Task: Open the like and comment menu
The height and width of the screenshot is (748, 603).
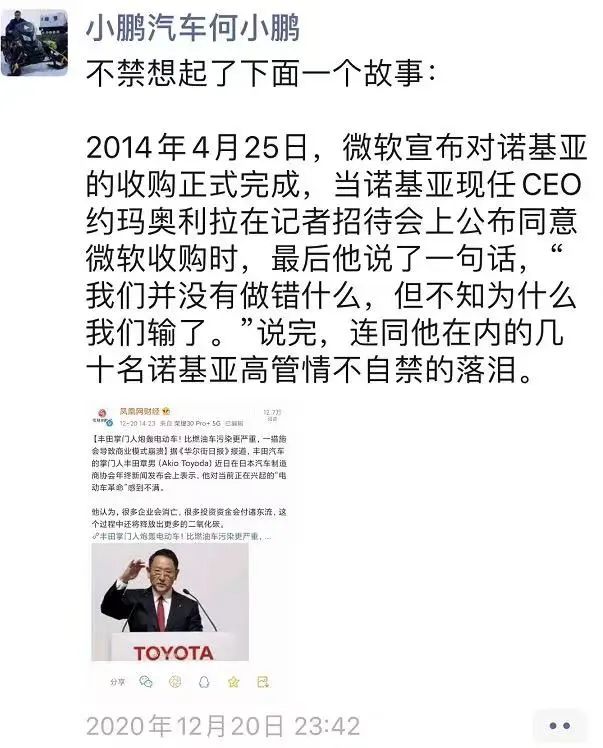Action: tap(560, 725)
